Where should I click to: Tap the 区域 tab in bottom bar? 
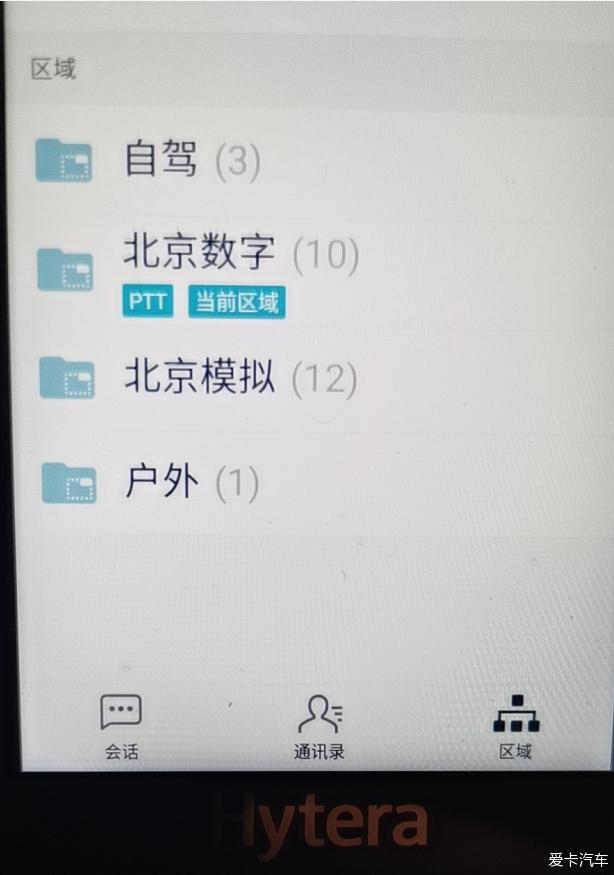point(515,726)
